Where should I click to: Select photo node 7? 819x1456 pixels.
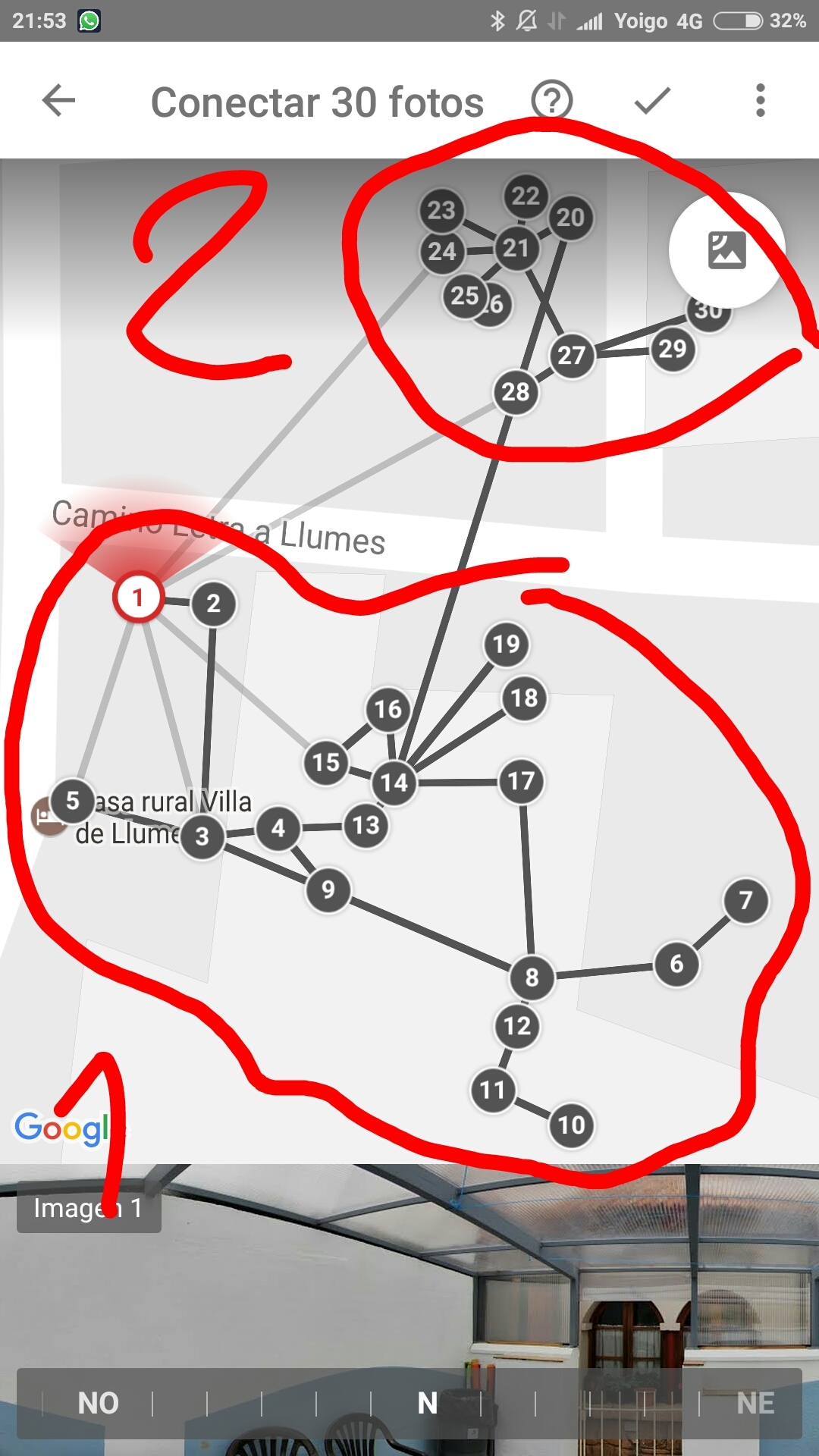pos(745,900)
